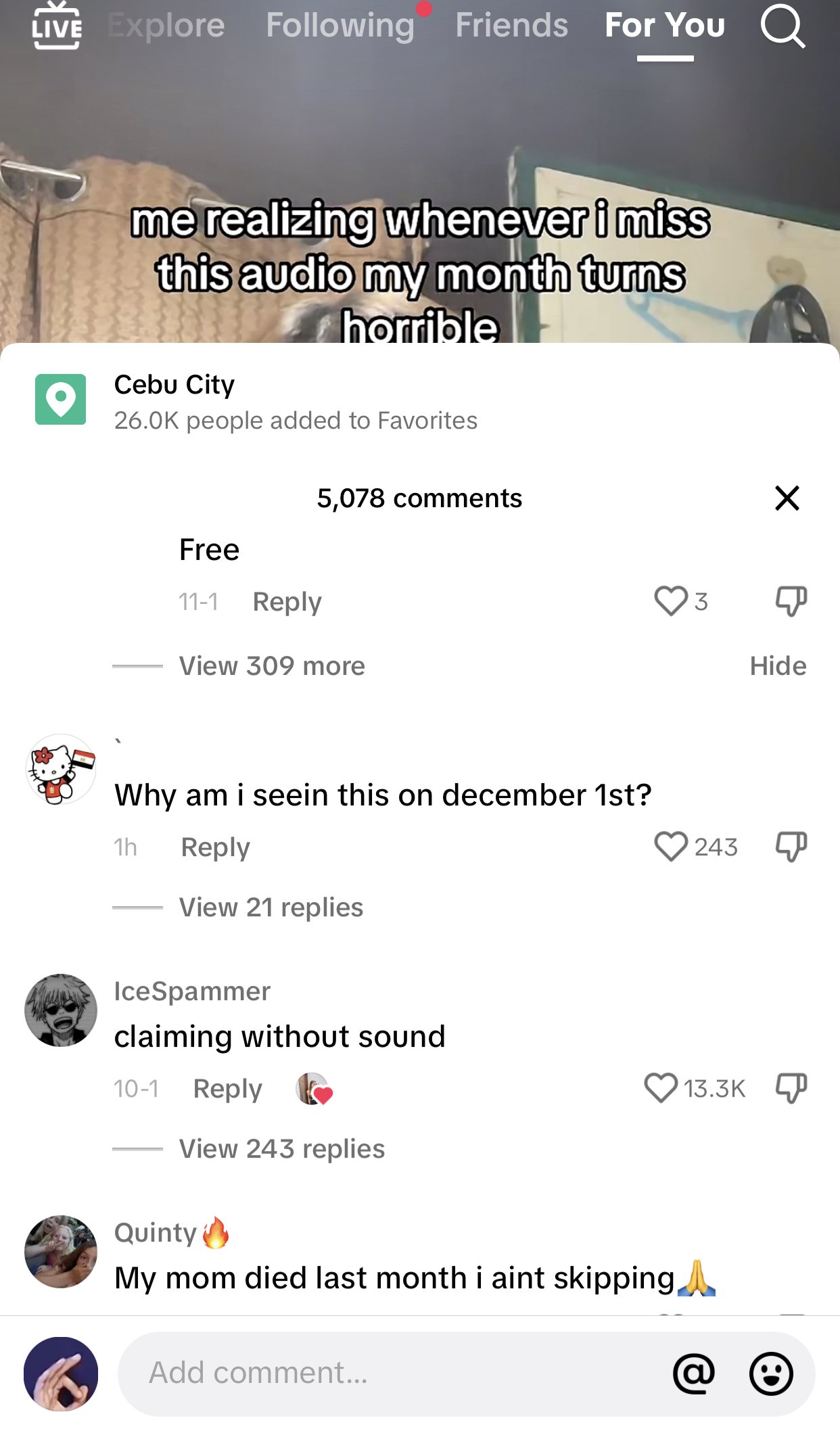
Task: Expand View 309 more replies
Action: (272, 666)
